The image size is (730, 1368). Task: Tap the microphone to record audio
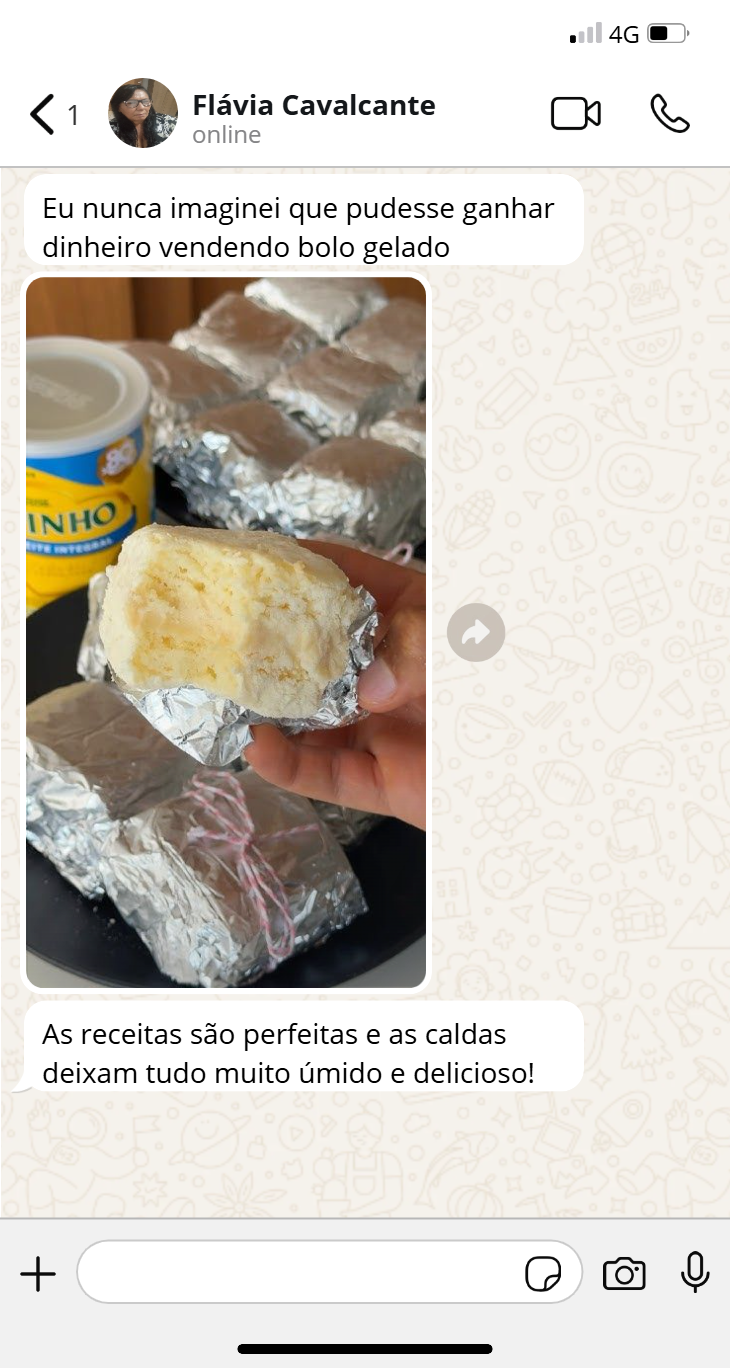click(695, 1273)
